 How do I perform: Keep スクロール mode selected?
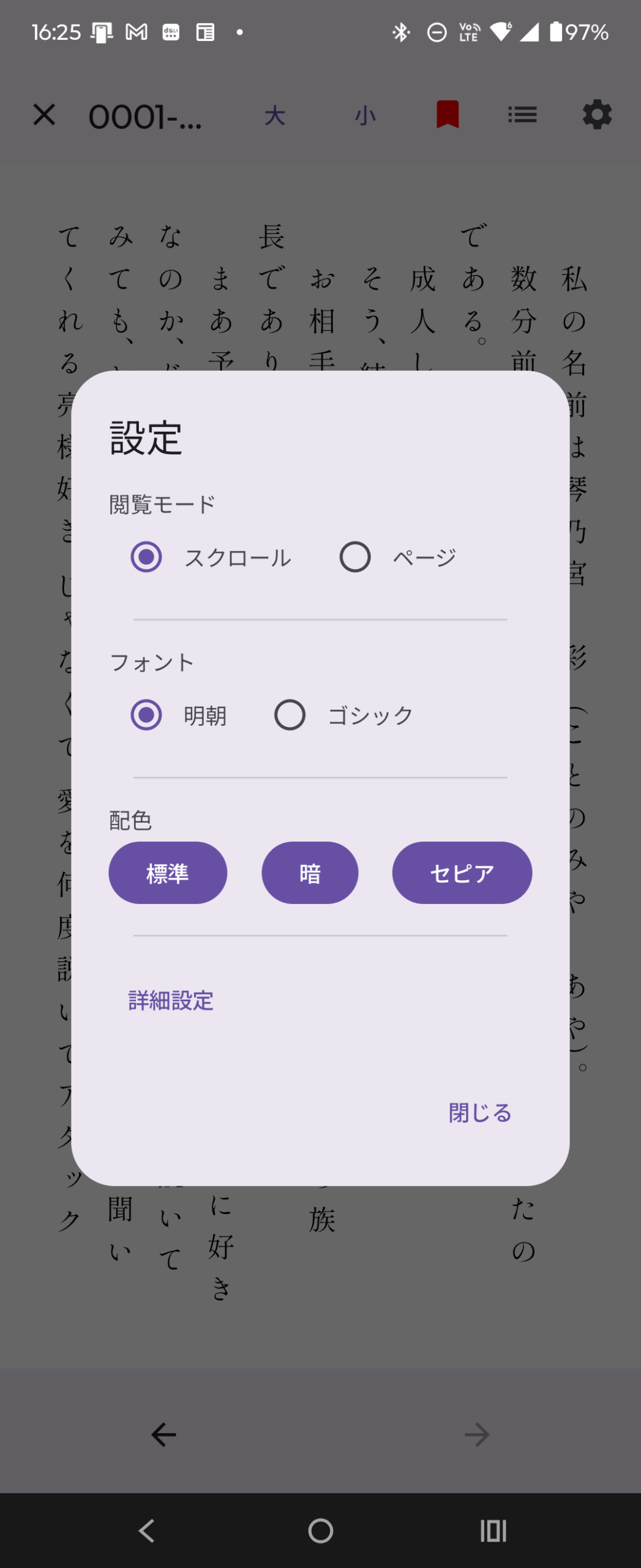144,557
